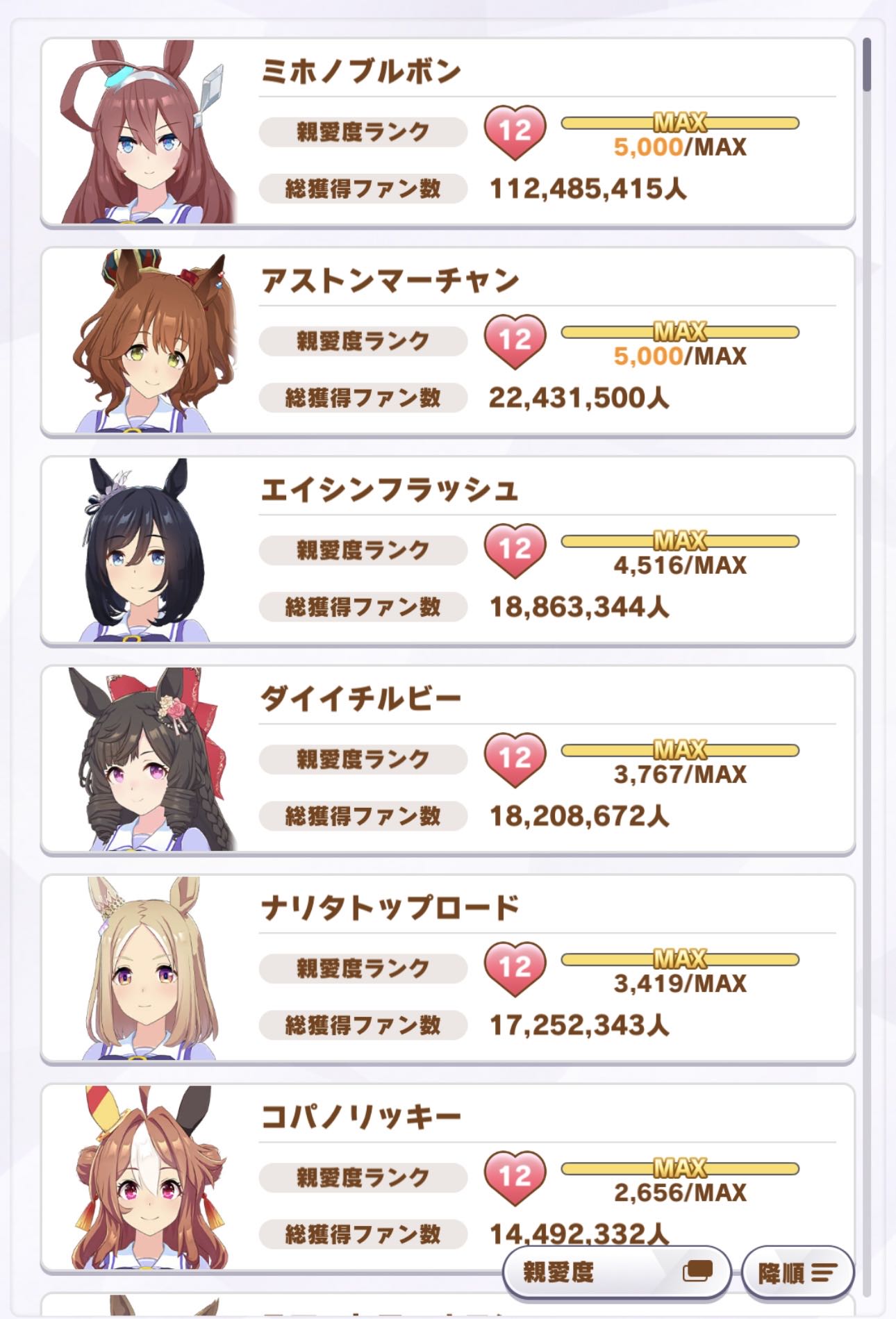
Task: Toggle the 降順 sort order
Action: point(797,1272)
